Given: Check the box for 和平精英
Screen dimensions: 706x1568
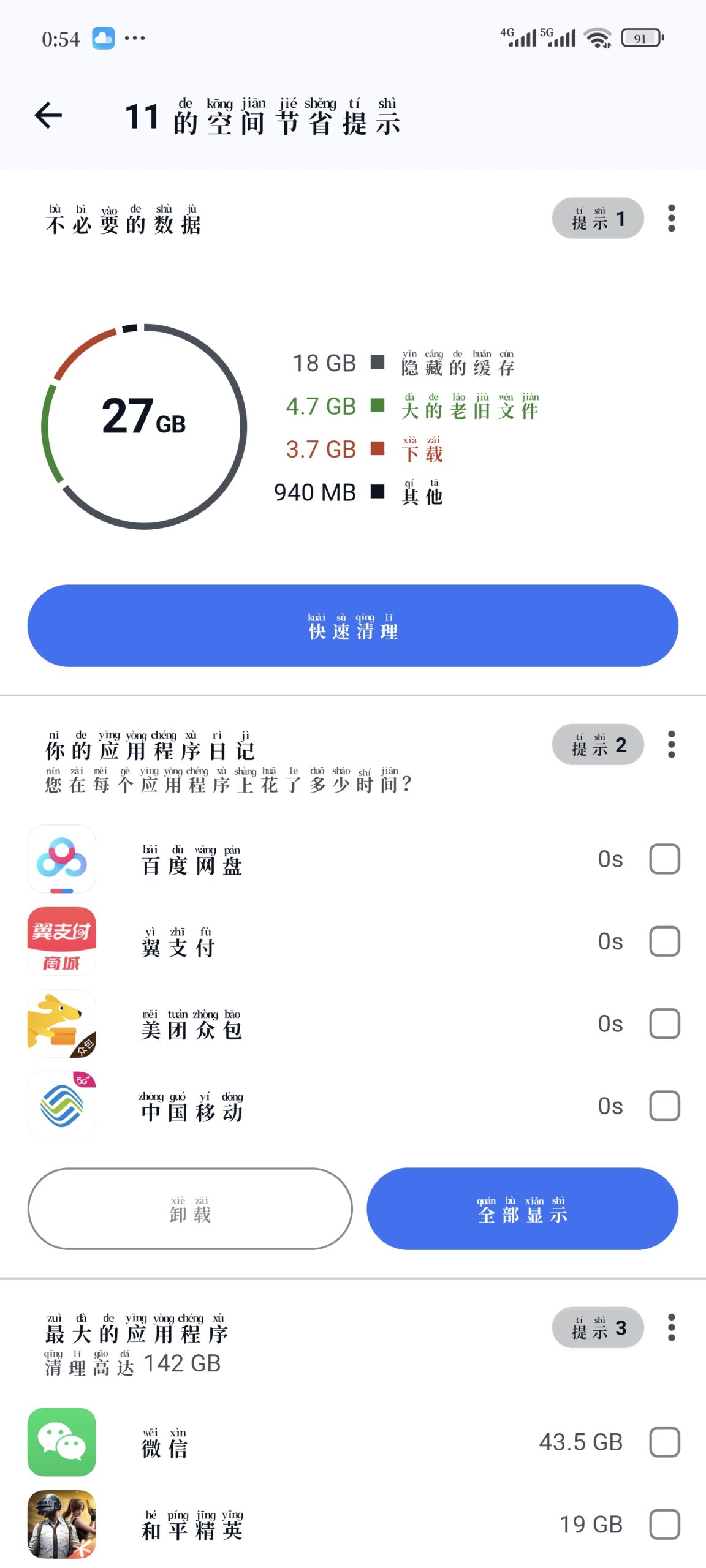Looking at the screenshot, I should point(664,1524).
